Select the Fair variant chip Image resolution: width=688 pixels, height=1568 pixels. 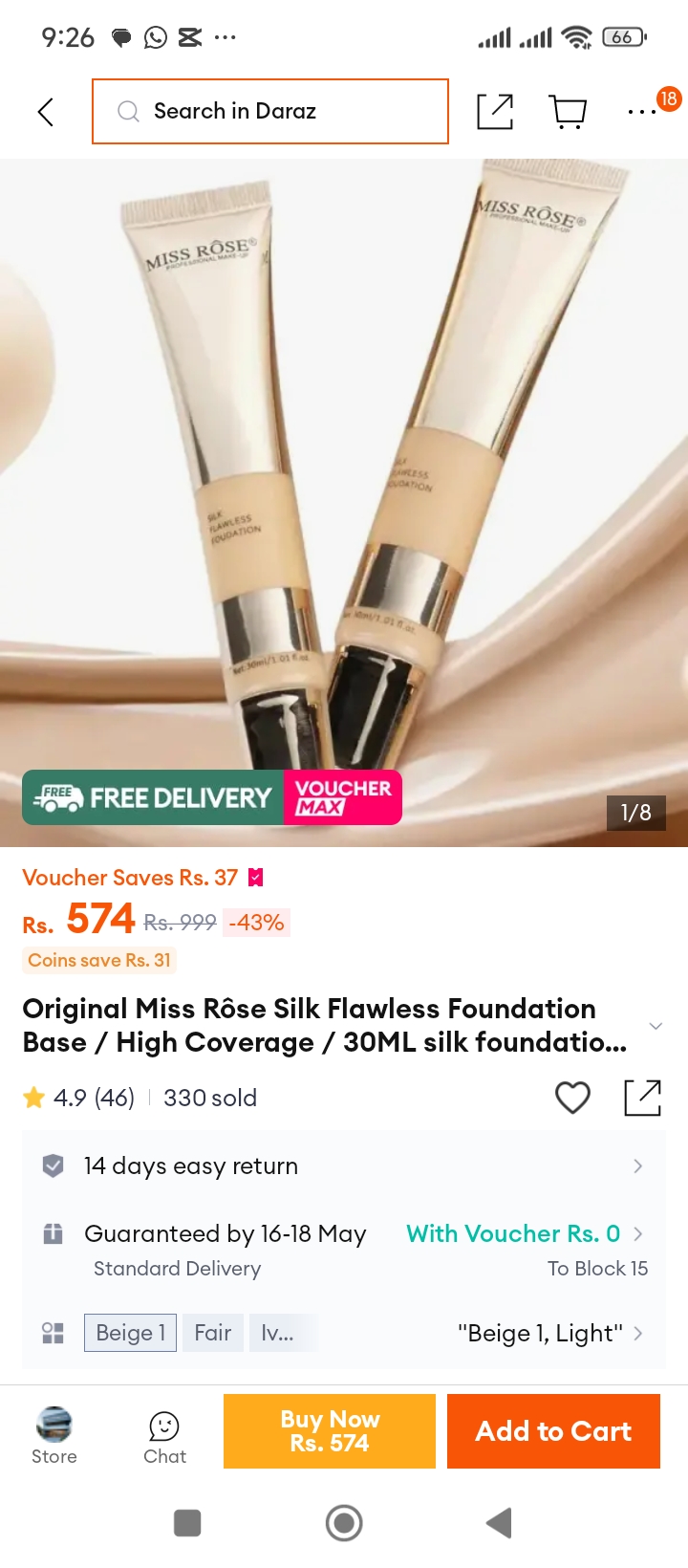pyautogui.click(x=213, y=1333)
